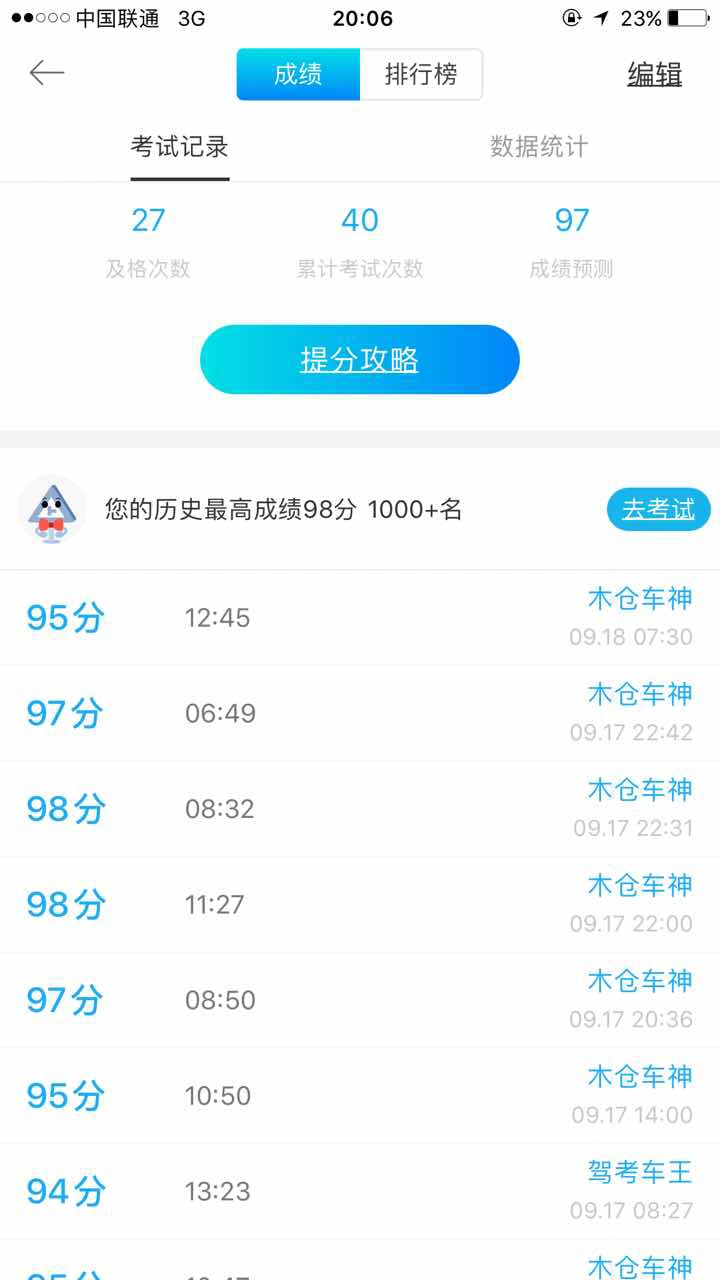
Task: Tap 编辑 to edit records
Action: point(654,75)
